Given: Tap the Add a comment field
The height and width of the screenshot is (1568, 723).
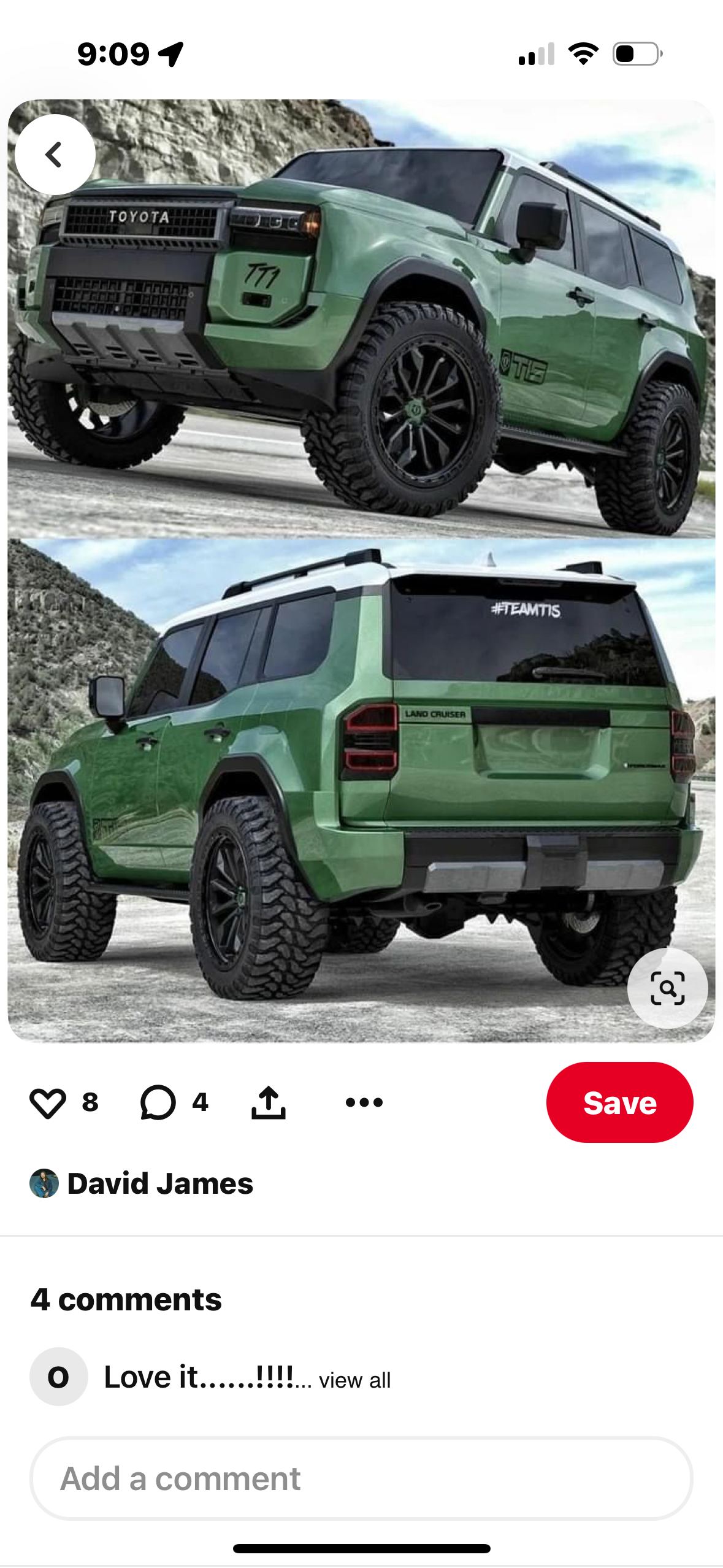Looking at the screenshot, I should 361,1478.
